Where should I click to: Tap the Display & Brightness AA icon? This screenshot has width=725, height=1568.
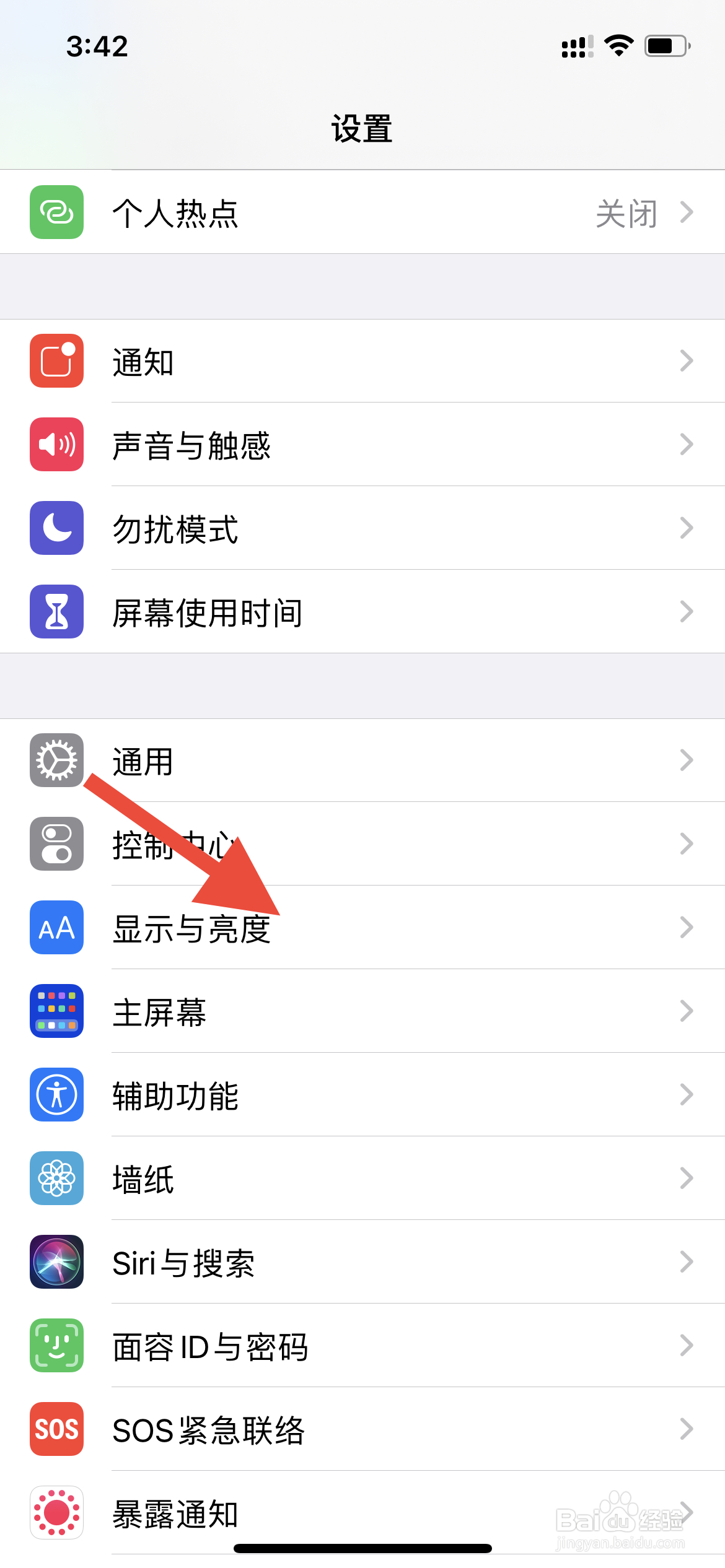pyautogui.click(x=56, y=928)
